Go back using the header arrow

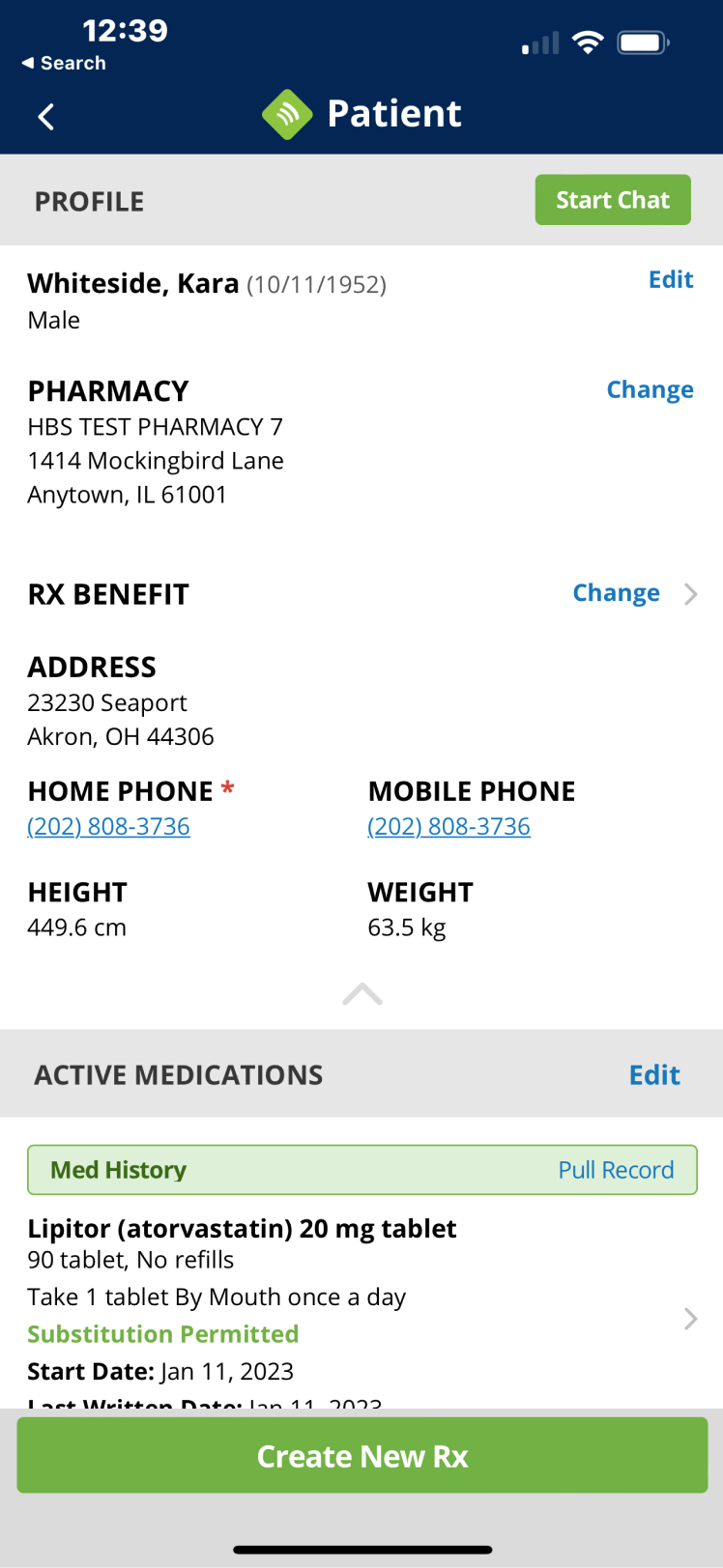pos(45,117)
